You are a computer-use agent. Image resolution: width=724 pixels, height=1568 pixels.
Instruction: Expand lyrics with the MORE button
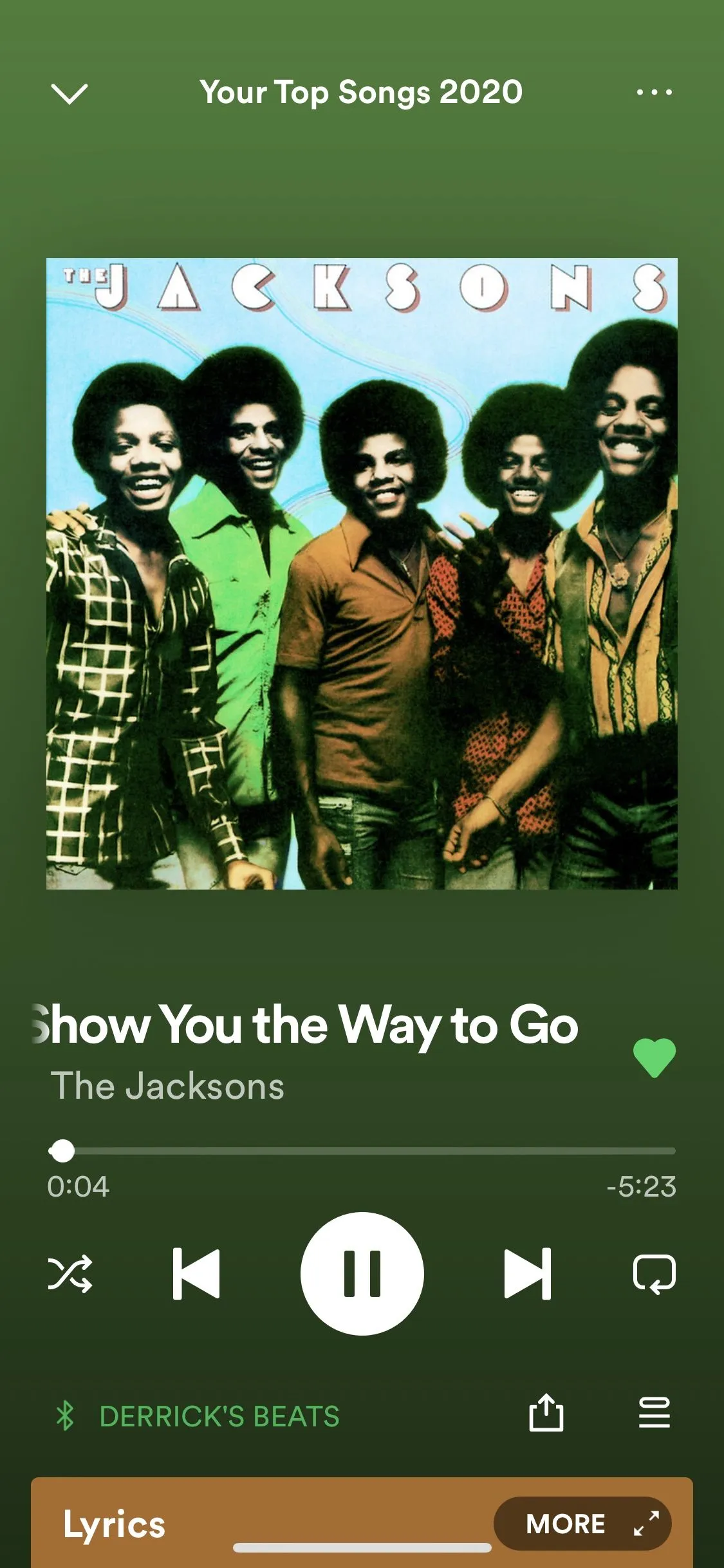(x=582, y=1524)
